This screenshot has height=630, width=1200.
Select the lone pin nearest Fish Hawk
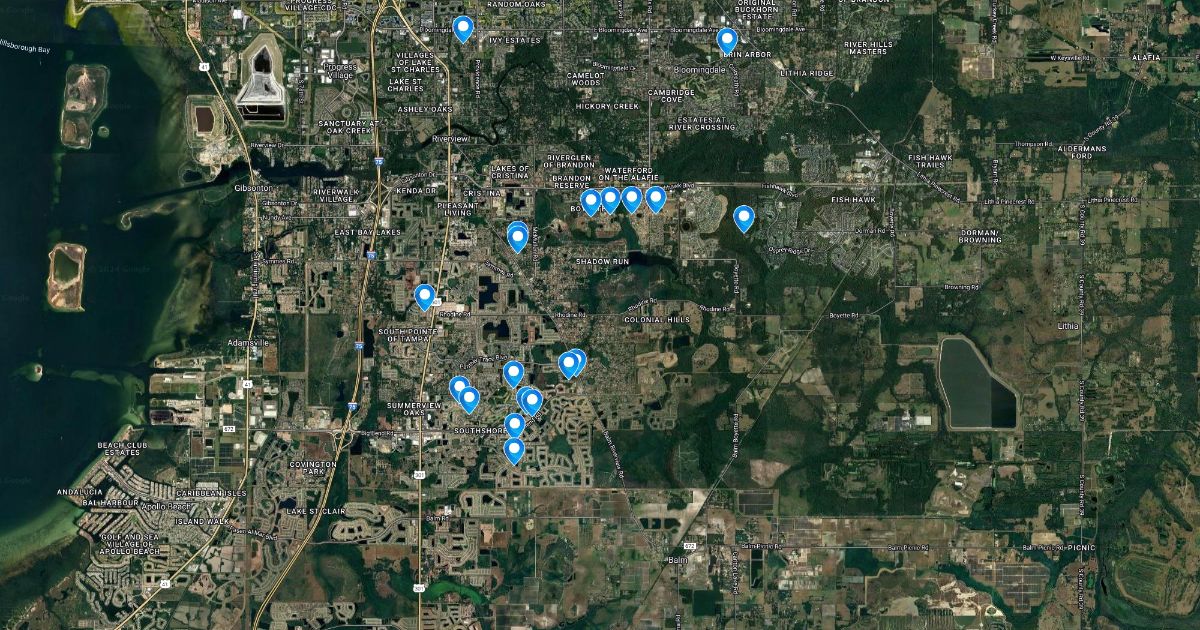click(743, 217)
